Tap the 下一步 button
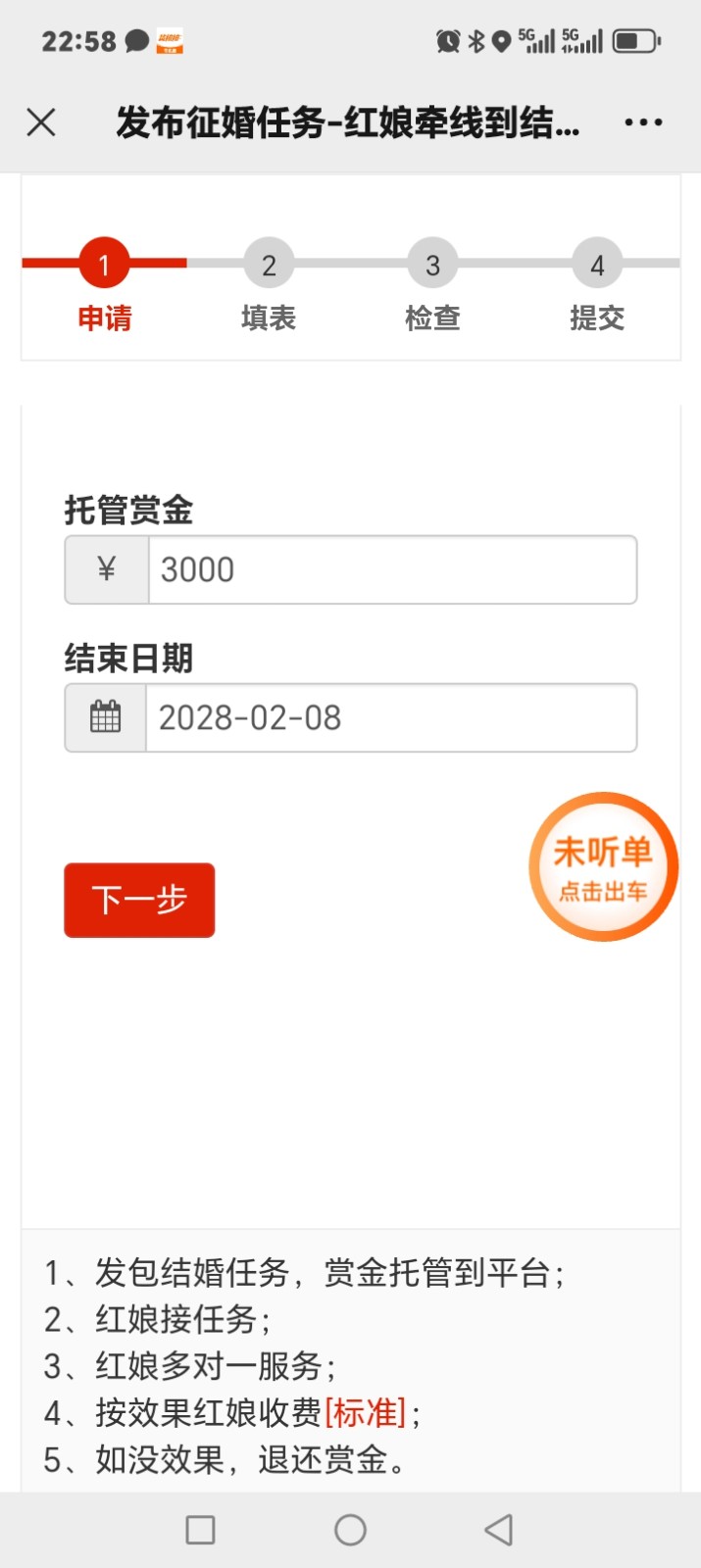 tap(139, 900)
